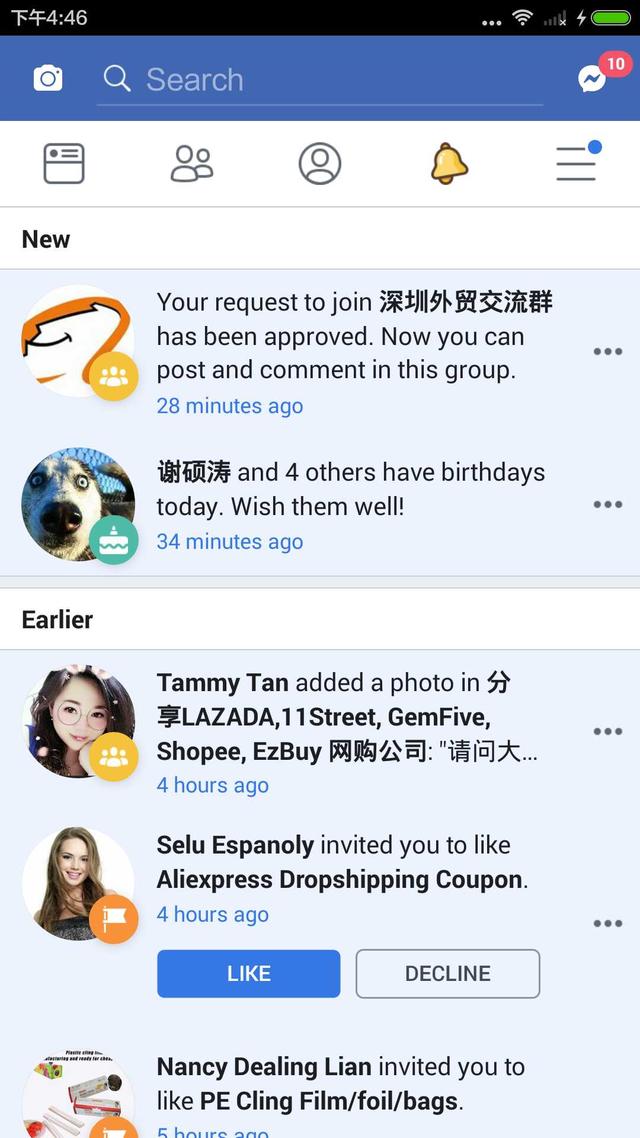The height and width of the screenshot is (1138, 640).
Task: Open the hamburger menu tab
Action: (577, 163)
